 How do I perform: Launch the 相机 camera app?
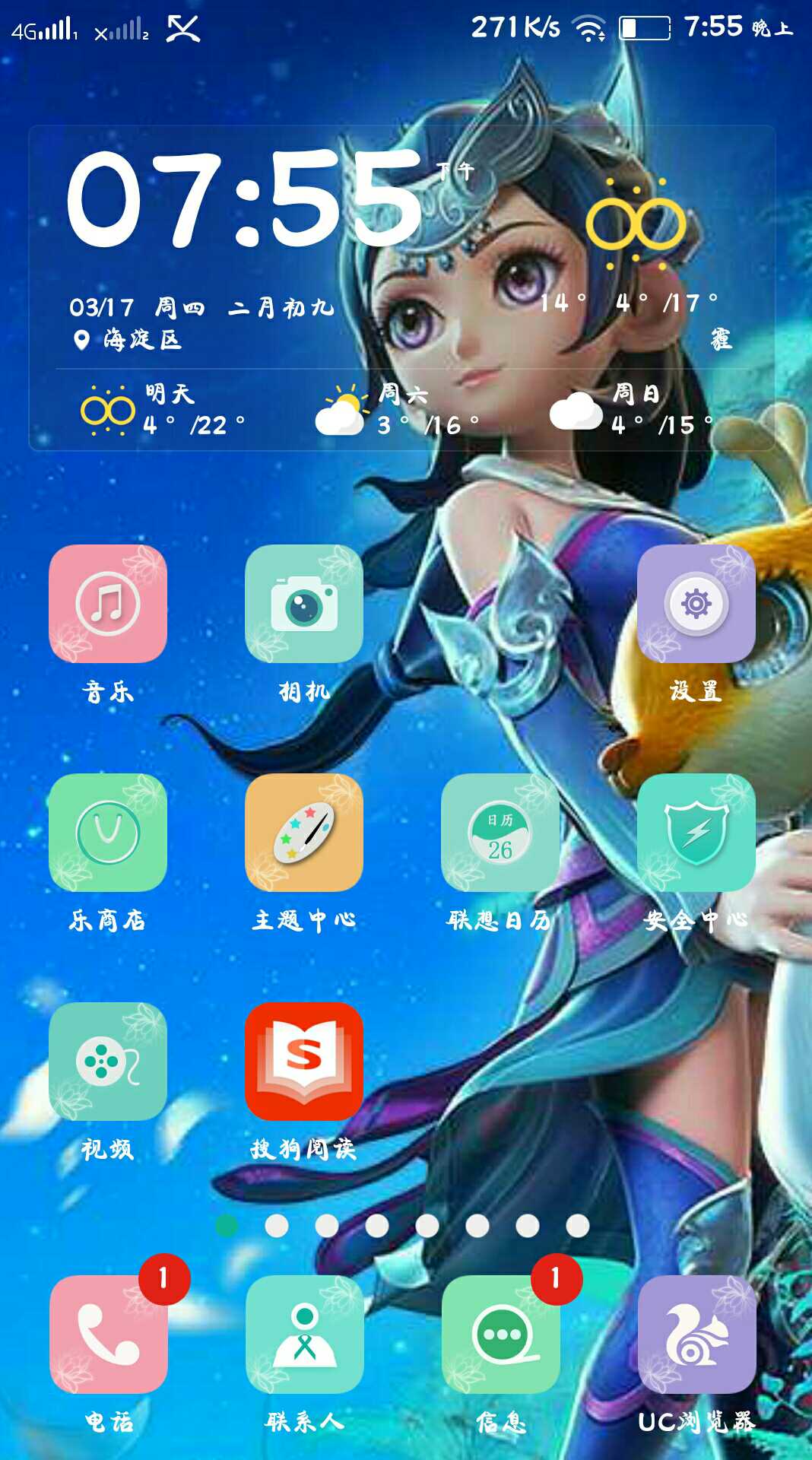pyautogui.click(x=304, y=604)
